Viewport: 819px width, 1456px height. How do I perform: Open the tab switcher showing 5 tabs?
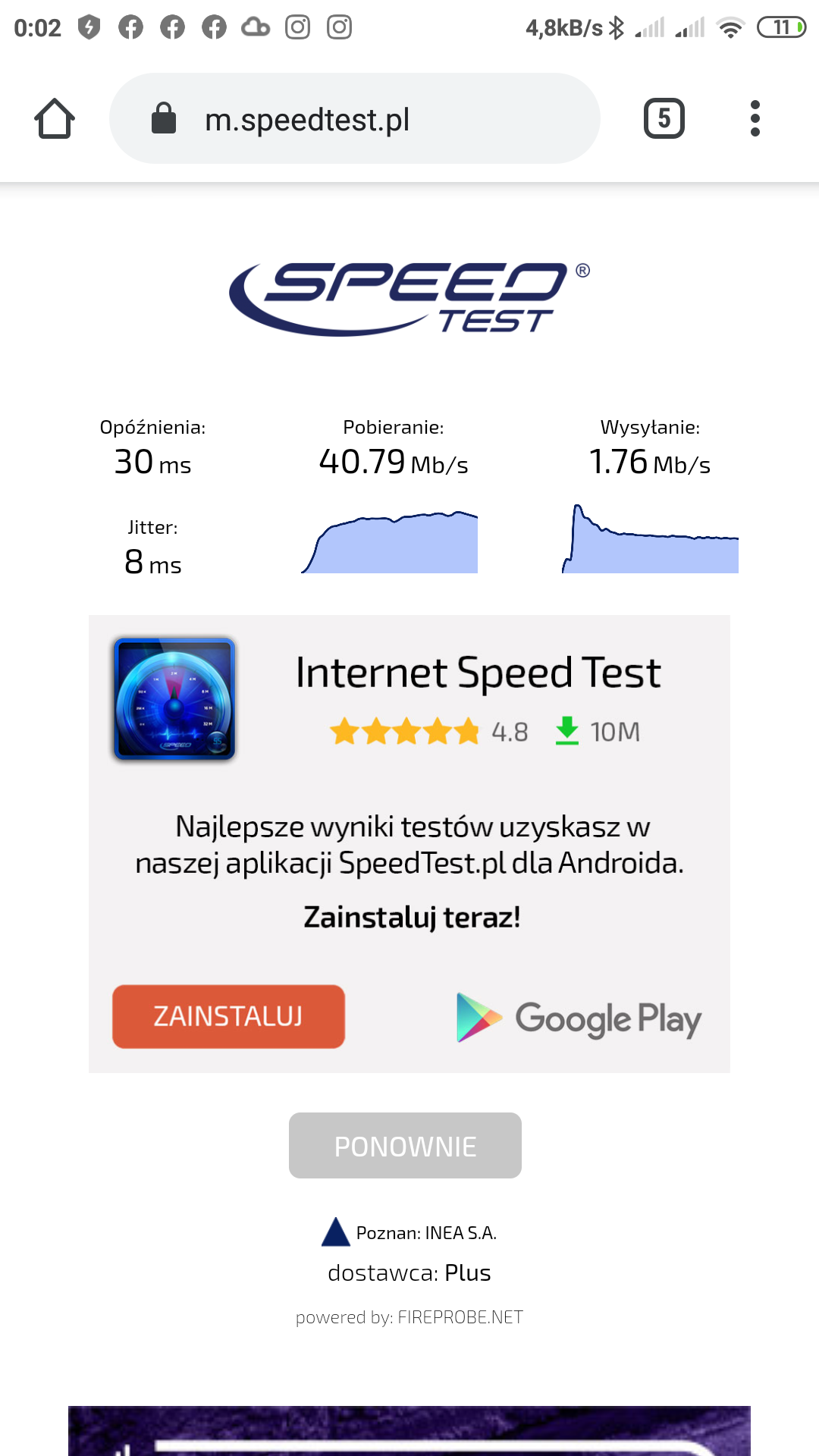coord(664,118)
